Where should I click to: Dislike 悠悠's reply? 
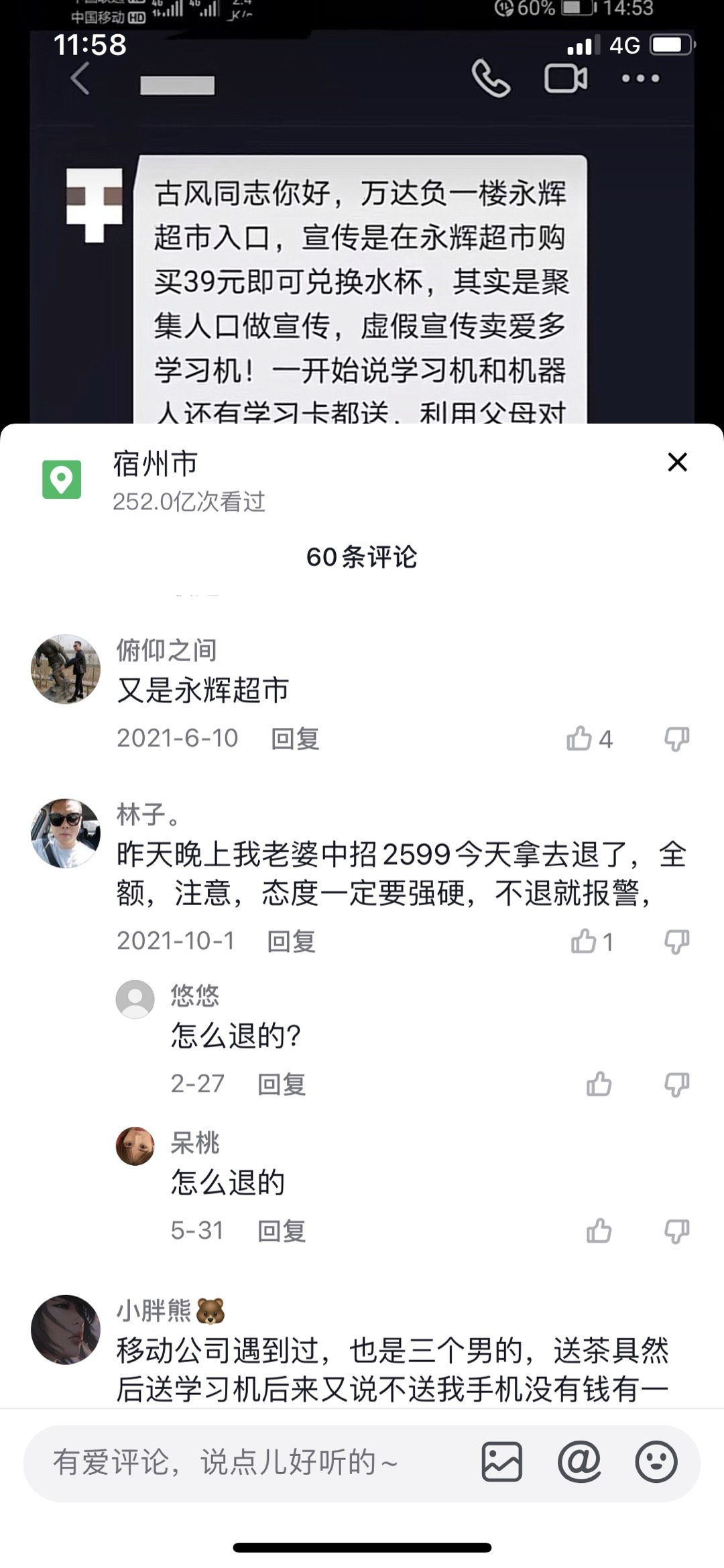point(676,1084)
